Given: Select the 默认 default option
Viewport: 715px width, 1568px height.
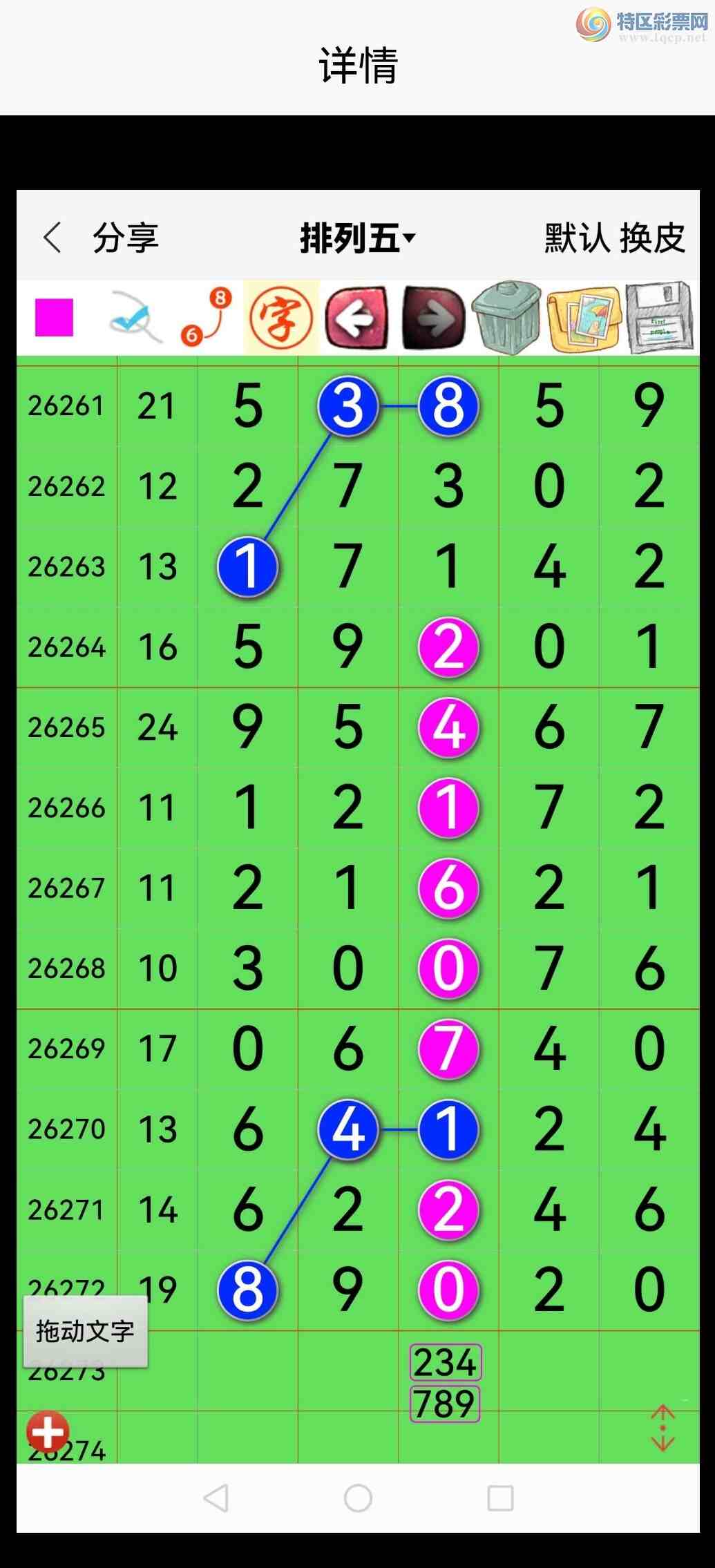Looking at the screenshot, I should click(577, 238).
